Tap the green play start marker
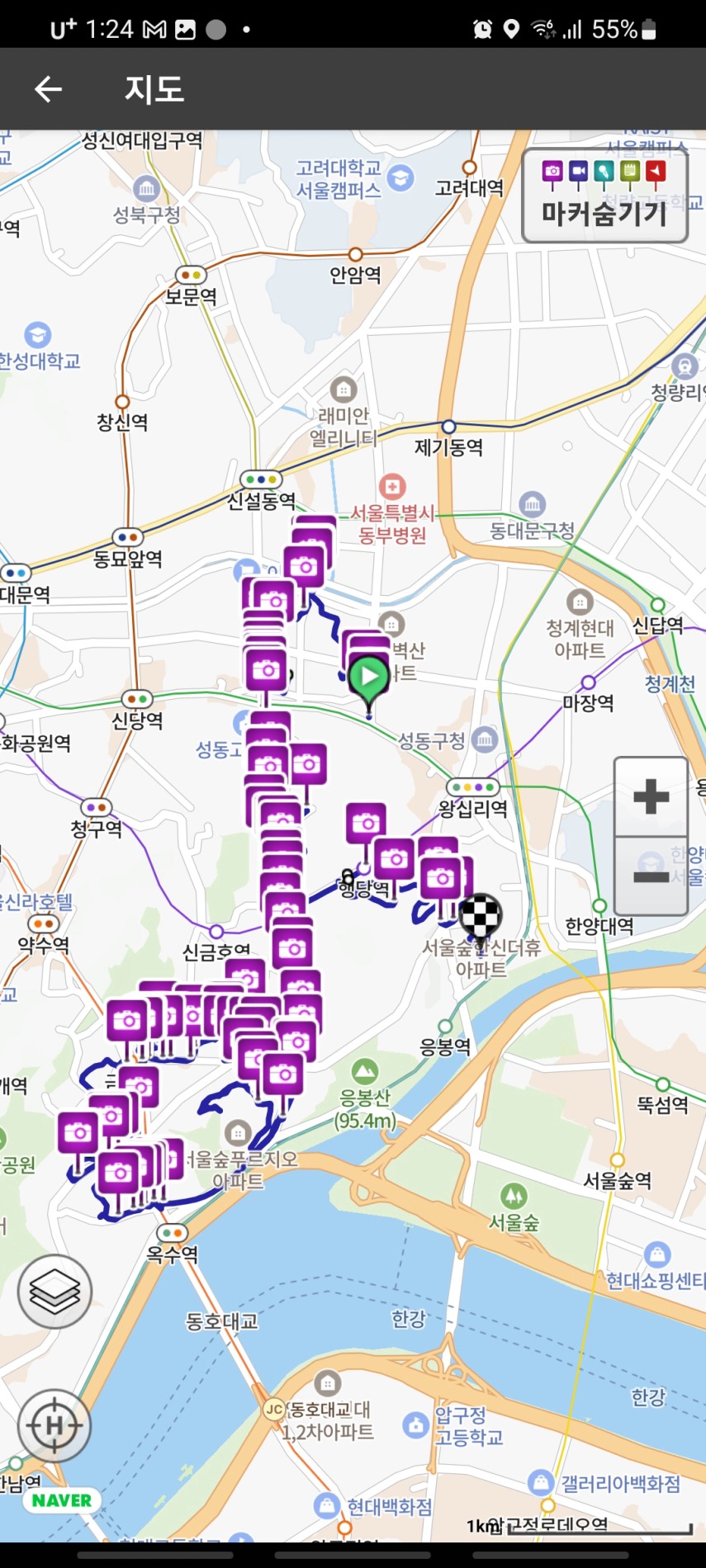The height and width of the screenshot is (1568, 706). click(369, 678)
